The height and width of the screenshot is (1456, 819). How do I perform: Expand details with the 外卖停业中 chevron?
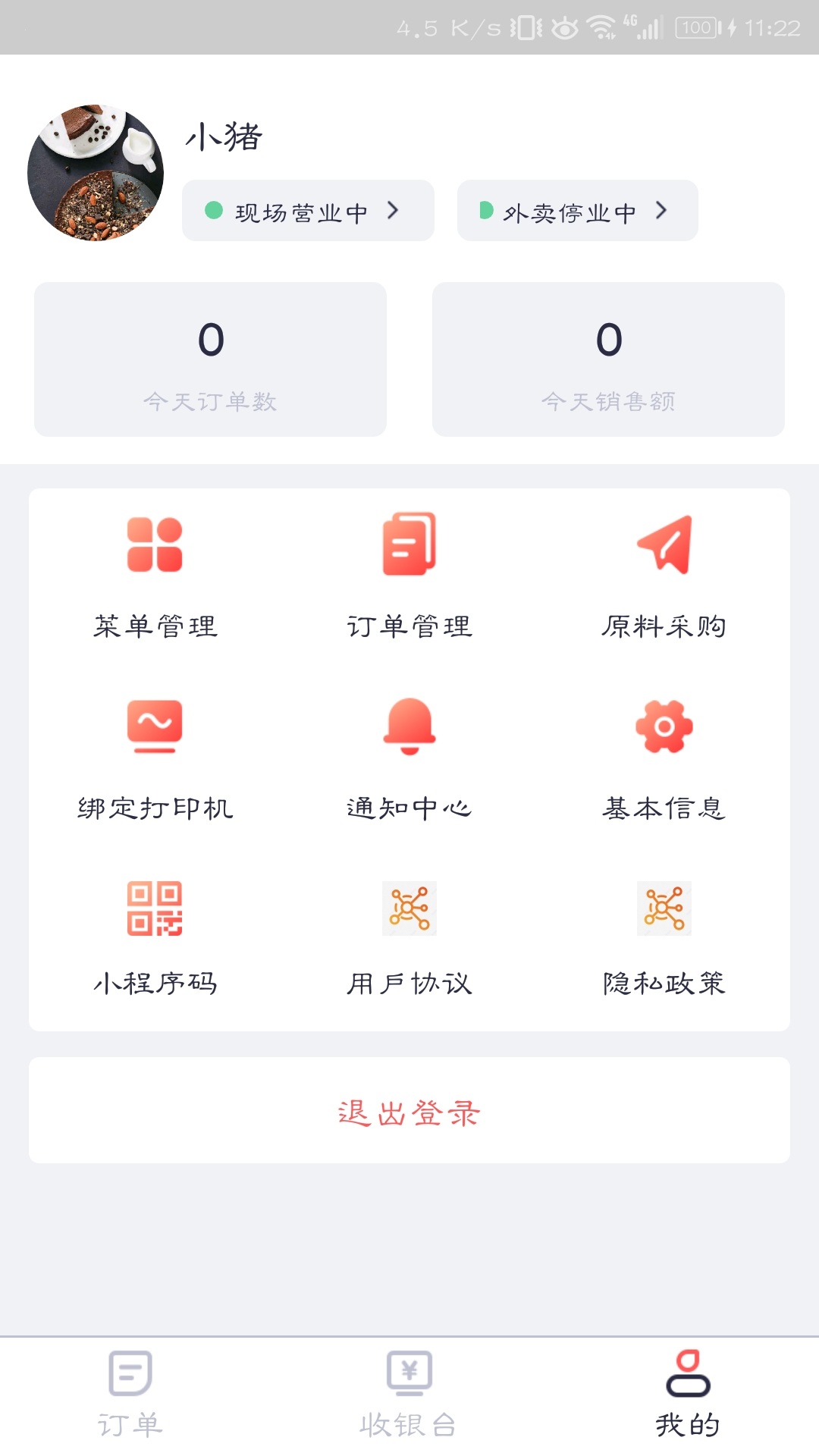coord(662,211)
